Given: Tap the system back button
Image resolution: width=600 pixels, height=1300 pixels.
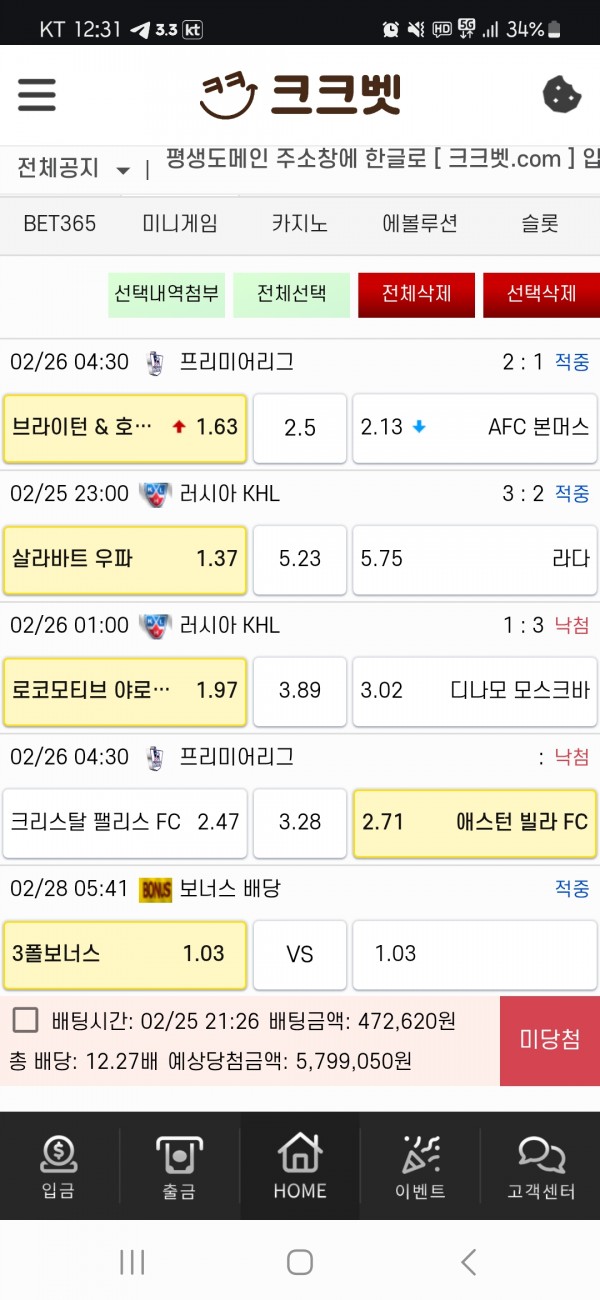Looking at the screenshot, I should pyautogui.click(x=468, y=1262).
